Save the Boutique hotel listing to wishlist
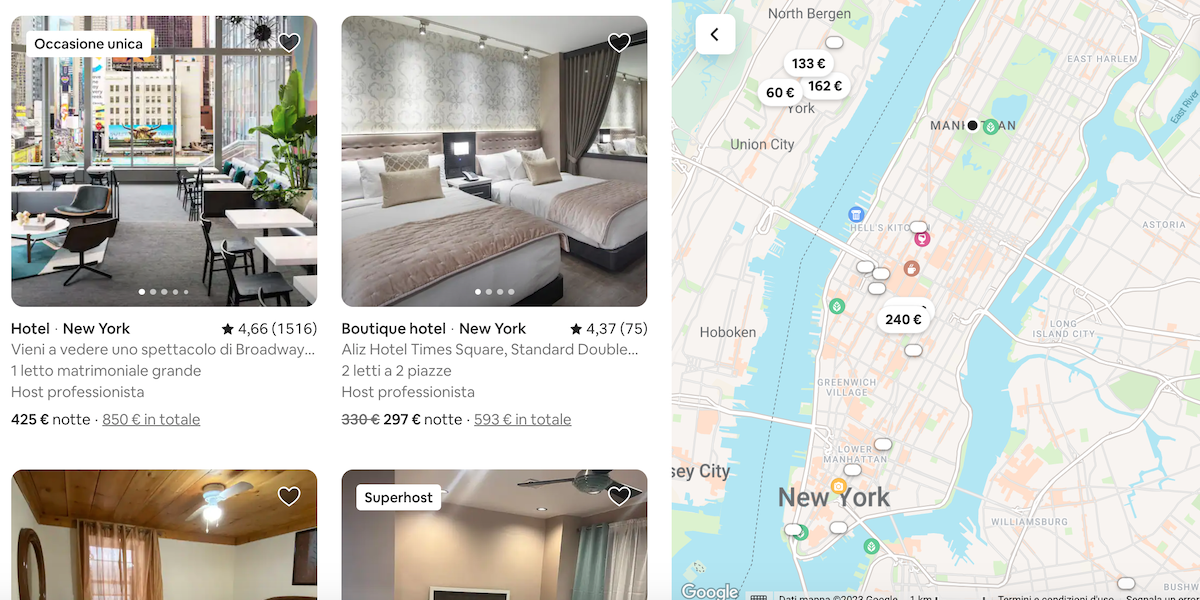Image resolution: width=1200 pixels, height=600 pixels. (x=619, y=43)
